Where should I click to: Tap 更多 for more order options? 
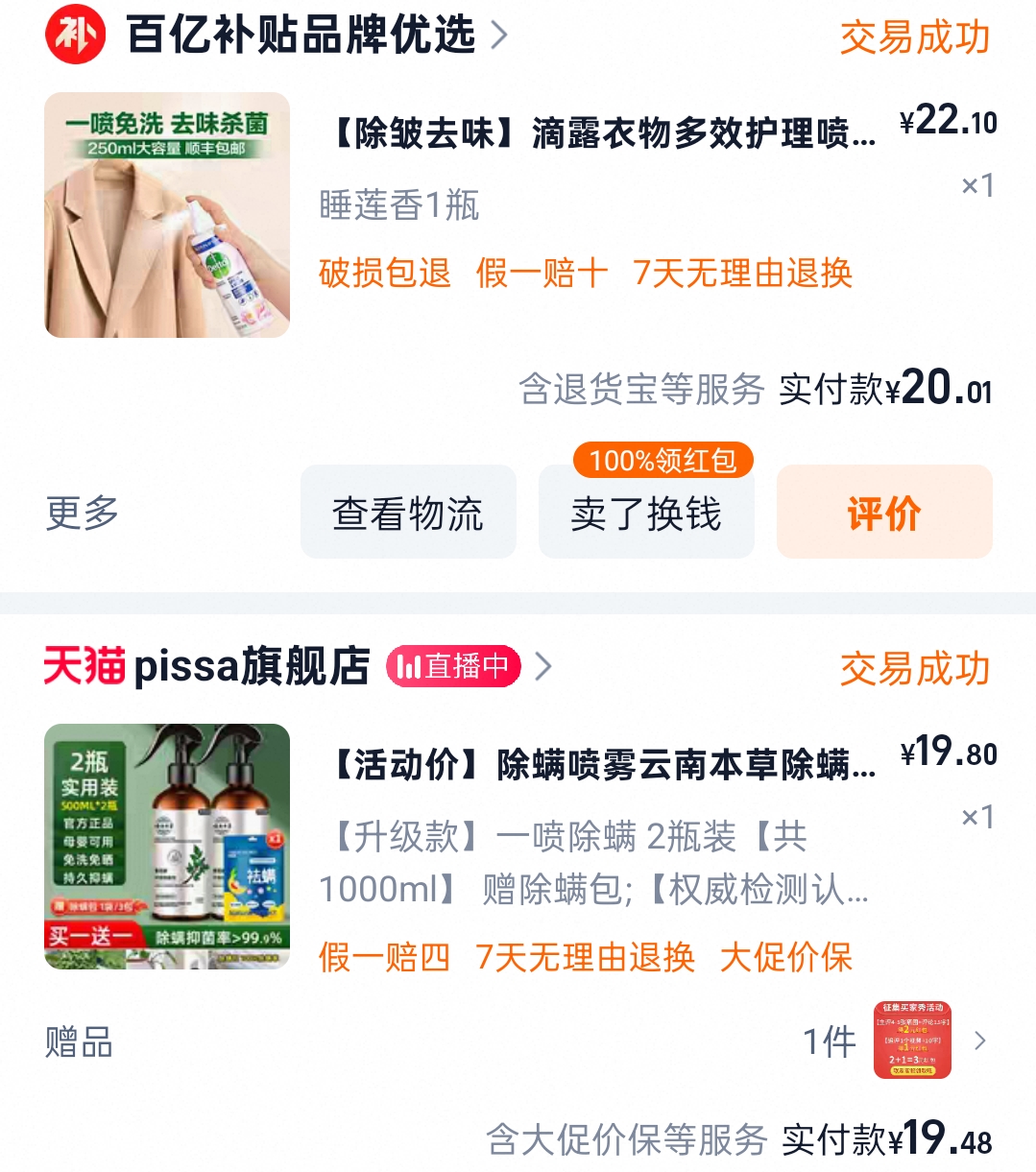(x=83, y=513)
